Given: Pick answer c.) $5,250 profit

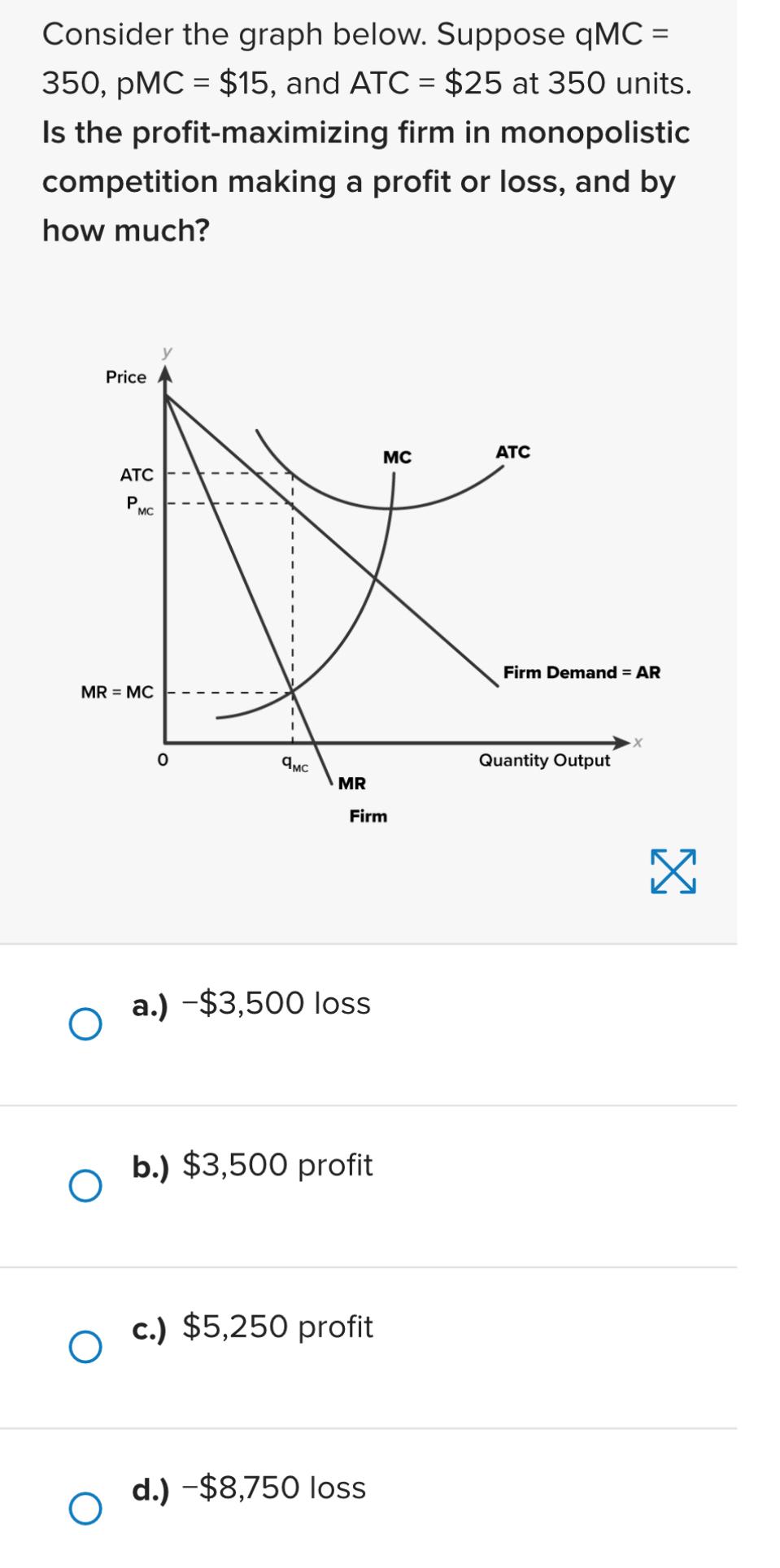Looking at the screenshot, I should click(85, 1347).
